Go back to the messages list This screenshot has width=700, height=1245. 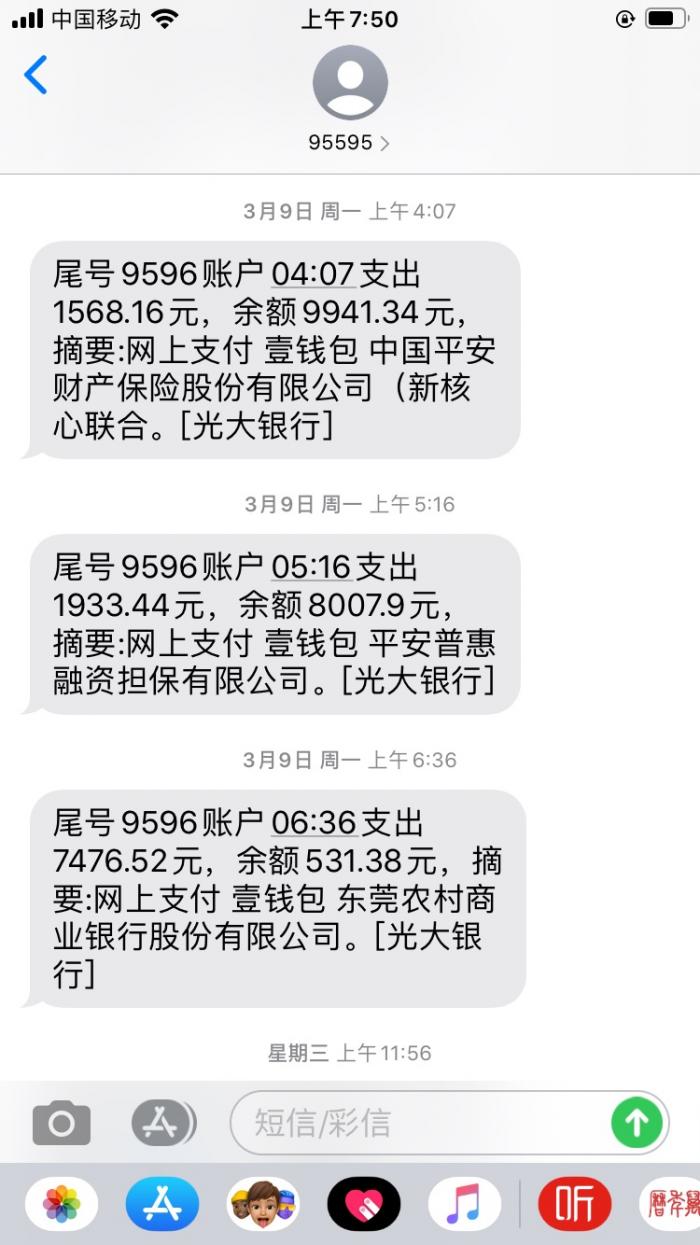36,76
